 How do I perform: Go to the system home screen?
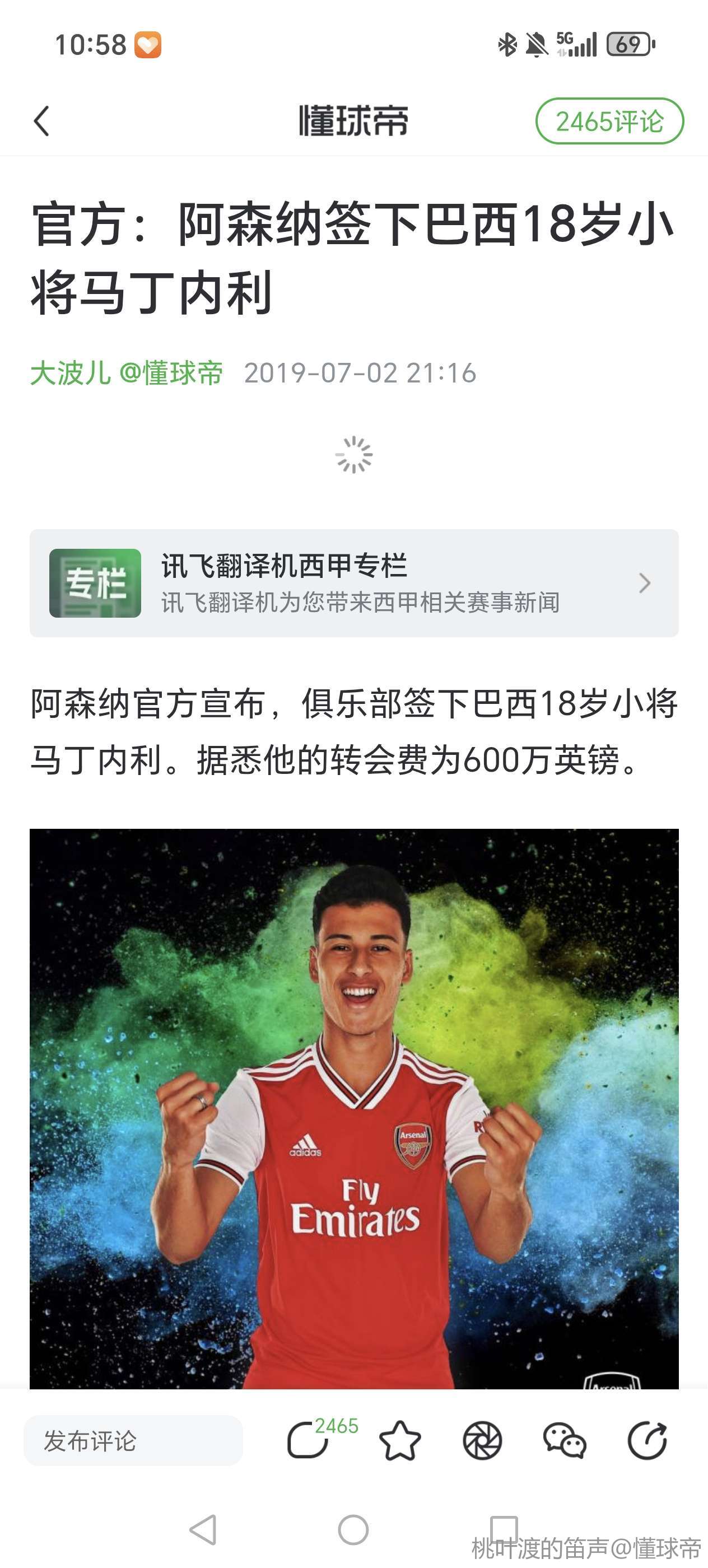point(353,1529)
